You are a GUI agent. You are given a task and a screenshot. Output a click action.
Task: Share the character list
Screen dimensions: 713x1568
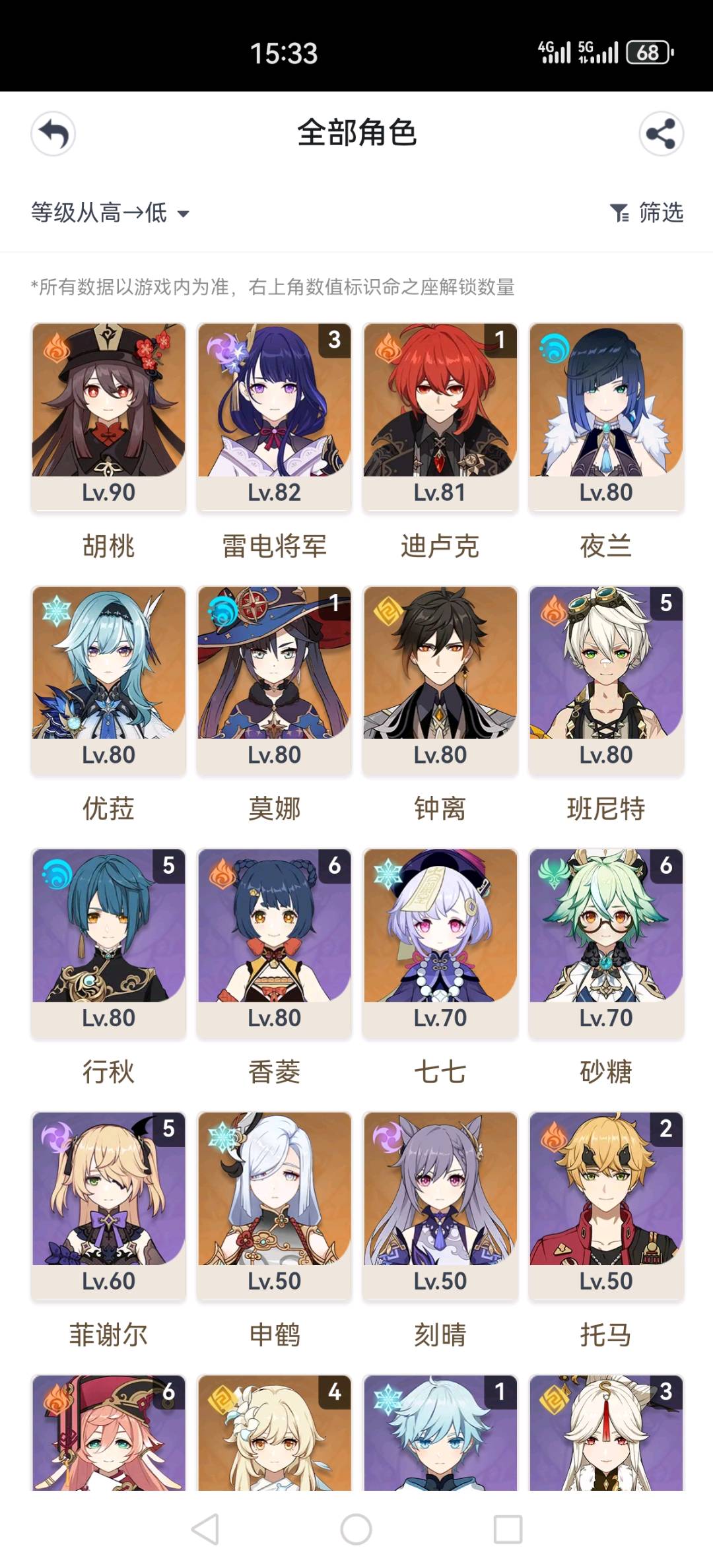pos(661,134)
